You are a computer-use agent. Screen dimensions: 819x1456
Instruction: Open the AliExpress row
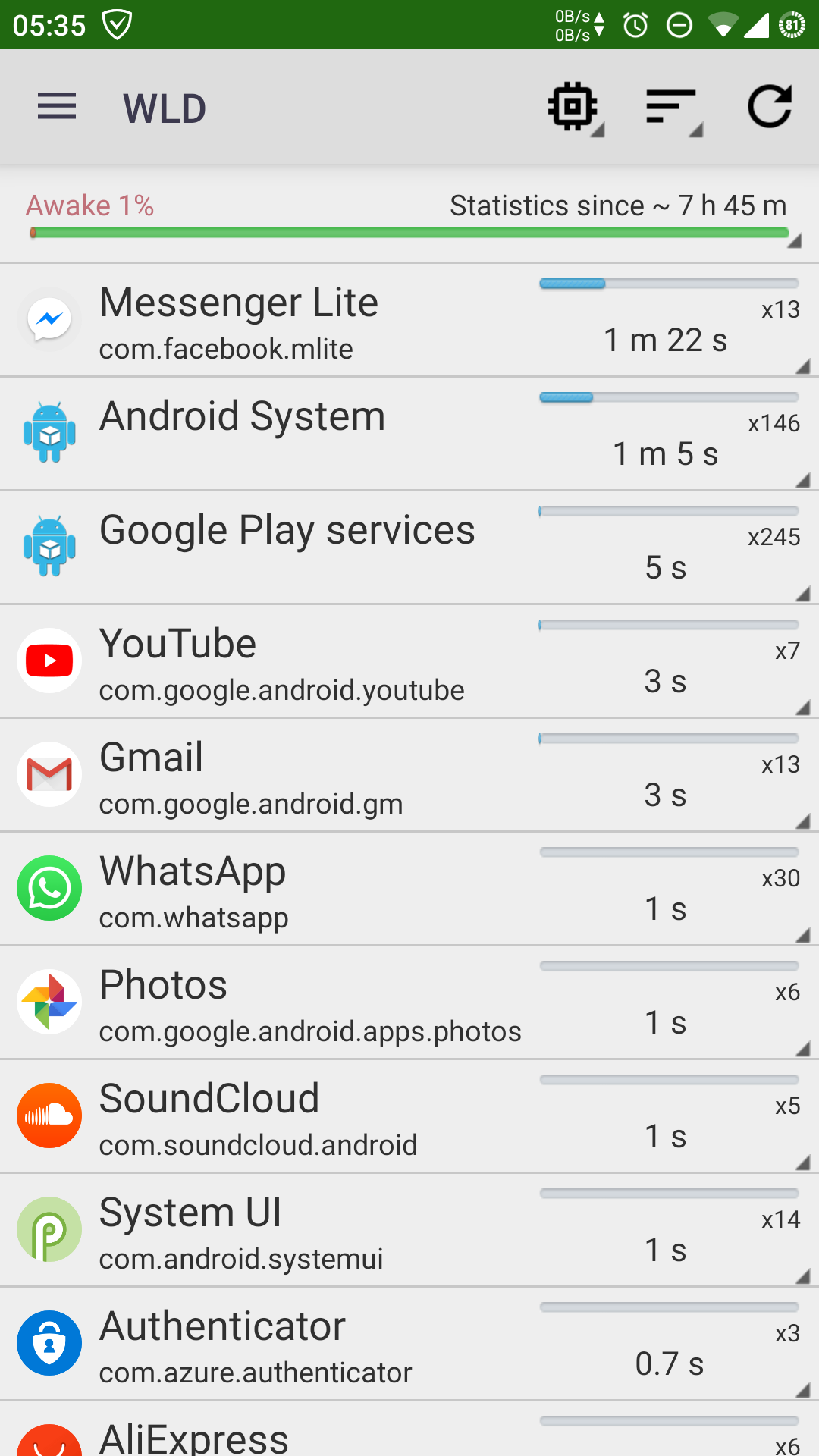coord(409,1435)
